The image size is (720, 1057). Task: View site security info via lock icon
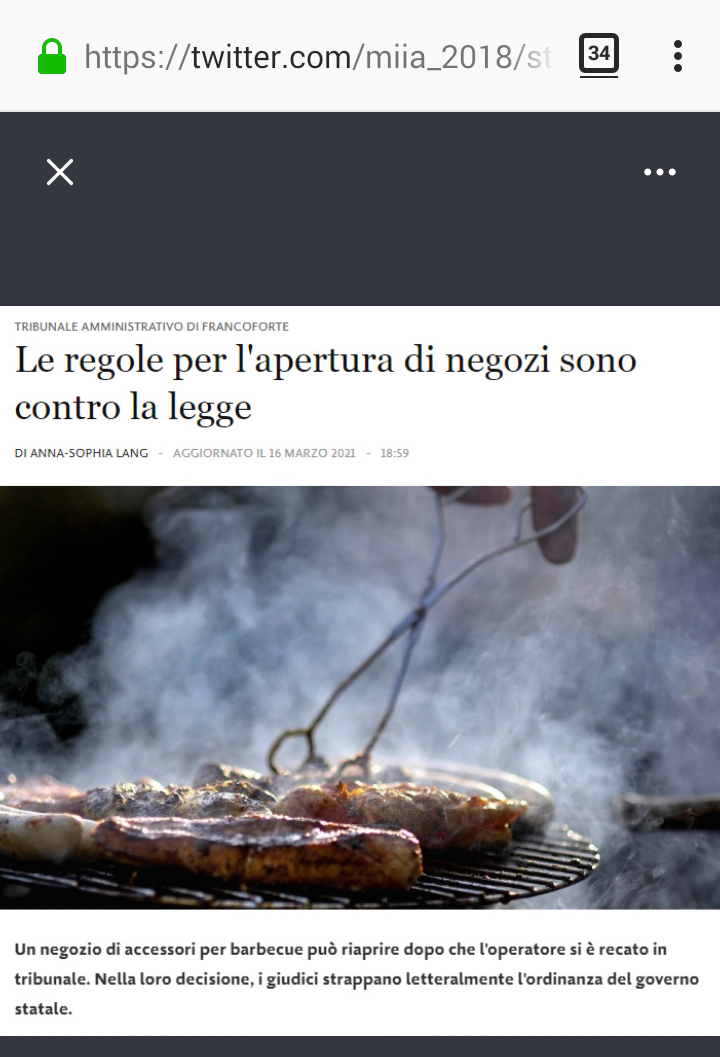[x=52, y=57]
